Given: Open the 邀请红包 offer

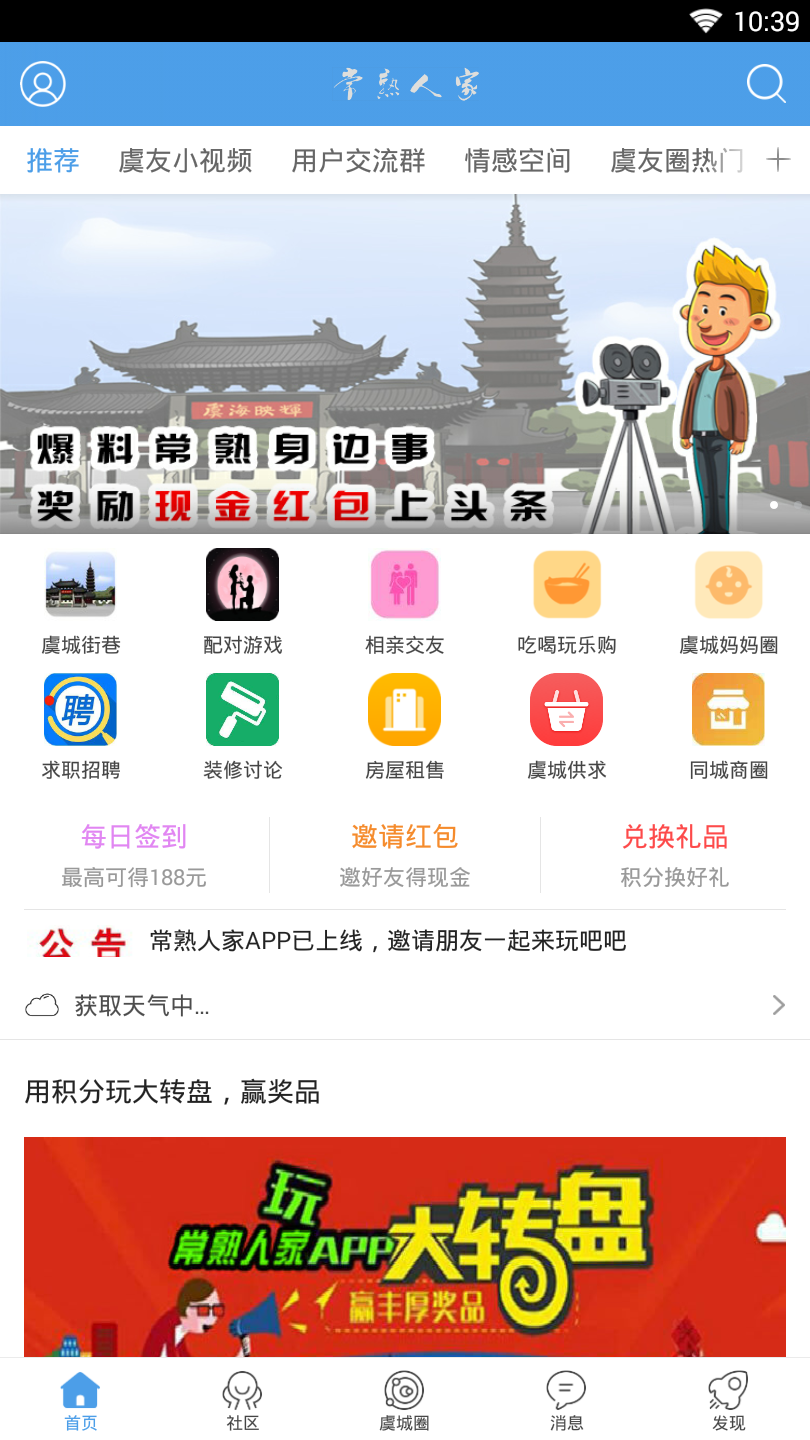Looking at the screenshot, I should 405,855.
